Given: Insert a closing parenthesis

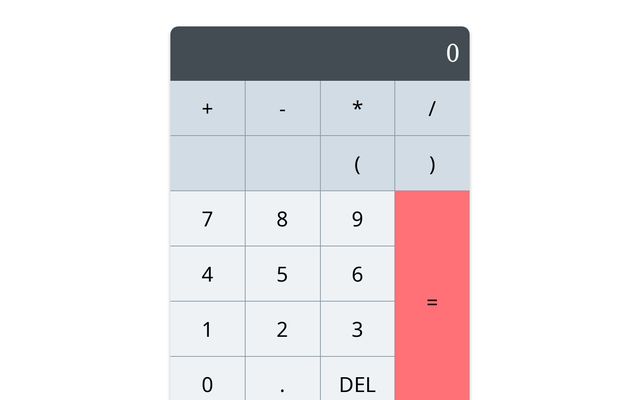Looking at the screenshot, I should click(432, 164).
